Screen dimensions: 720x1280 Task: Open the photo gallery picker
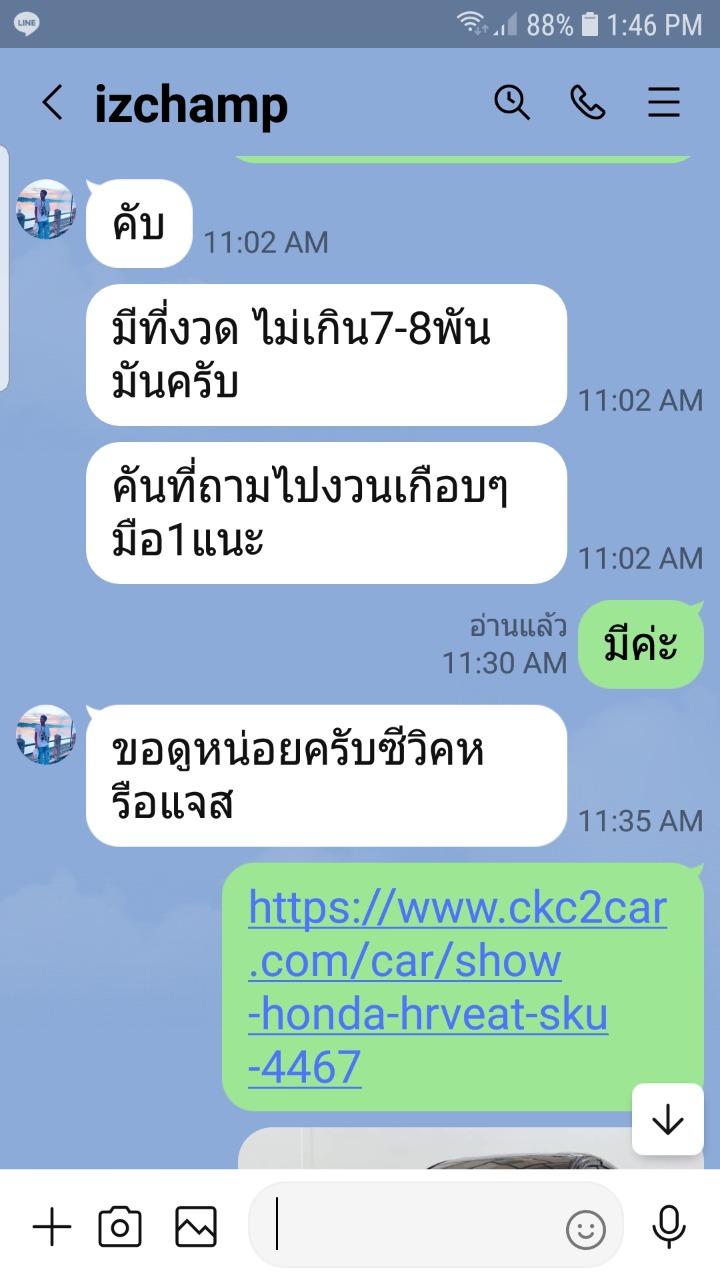[196, 1226]
